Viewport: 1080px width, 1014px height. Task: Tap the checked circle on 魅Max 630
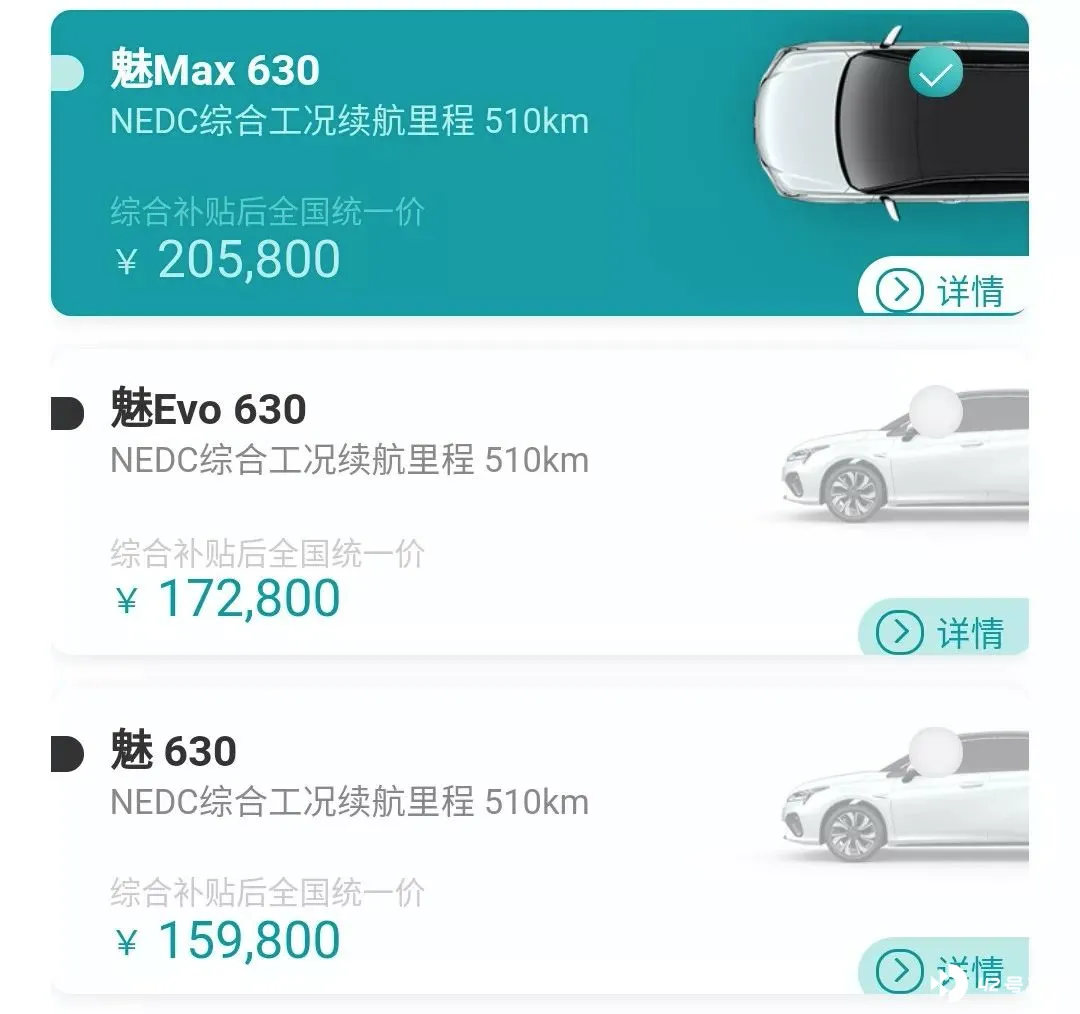pyautogui.click(x=935, y=72)
